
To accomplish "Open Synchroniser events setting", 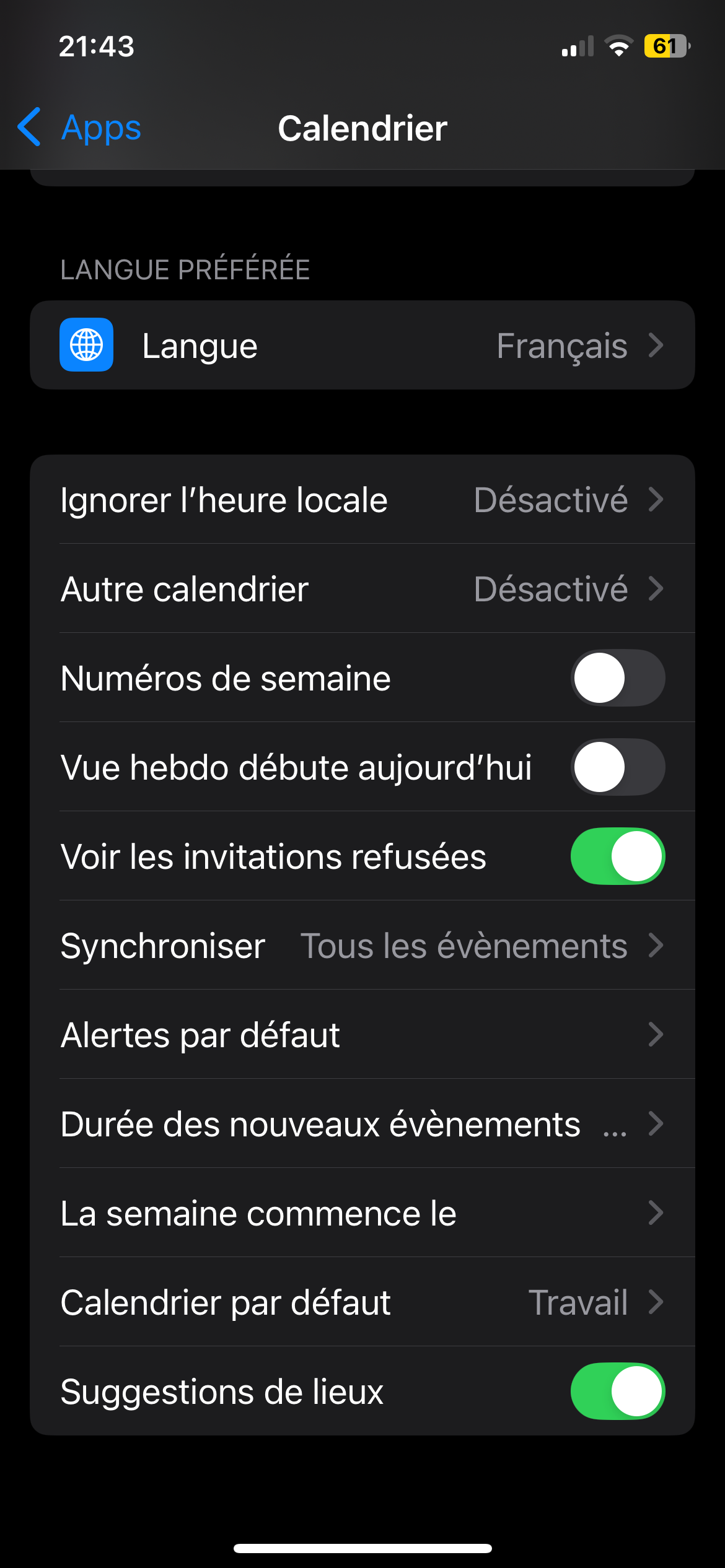I will (362, 946).
